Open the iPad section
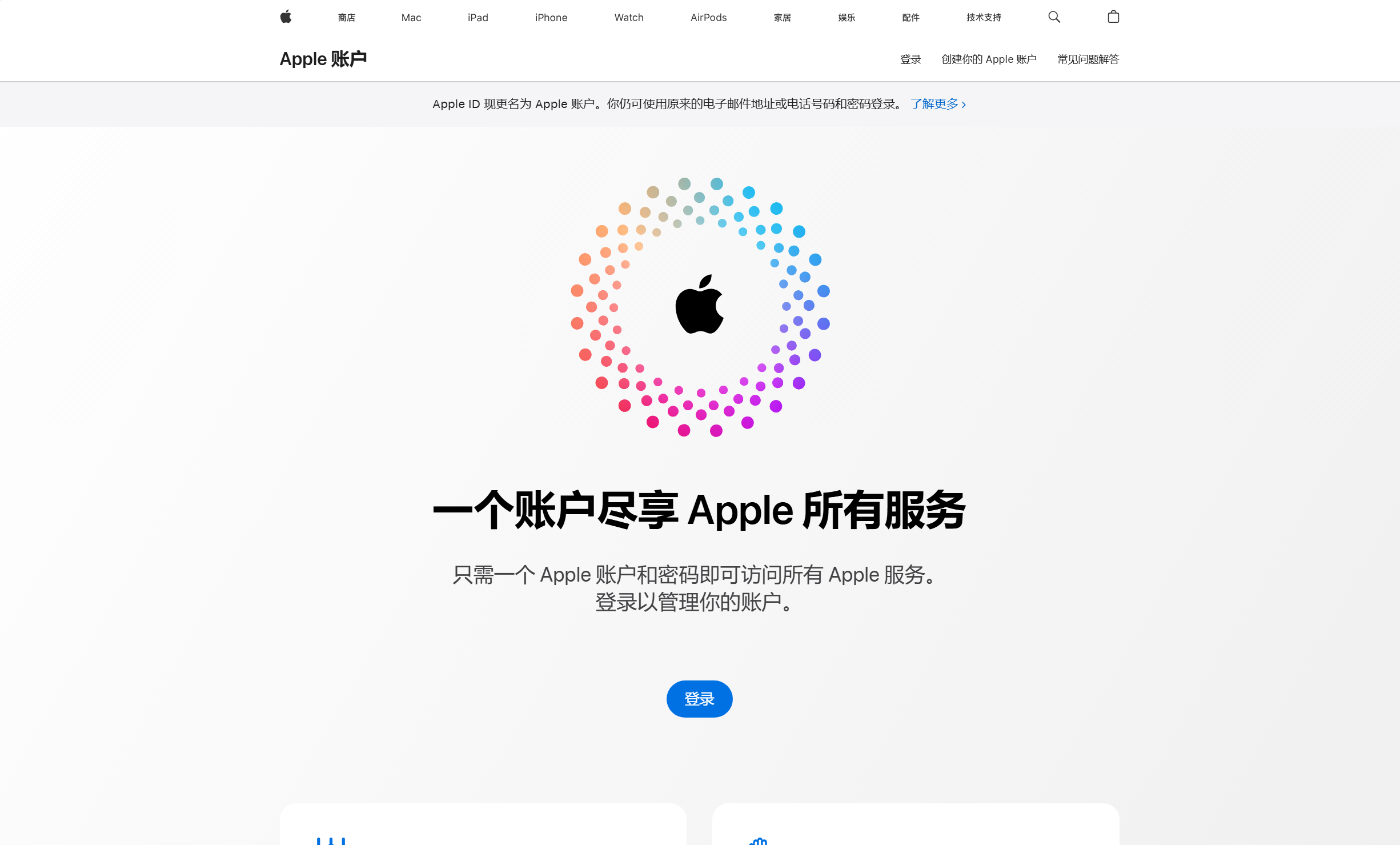The image size is (1400, 845). click(478, 18)
